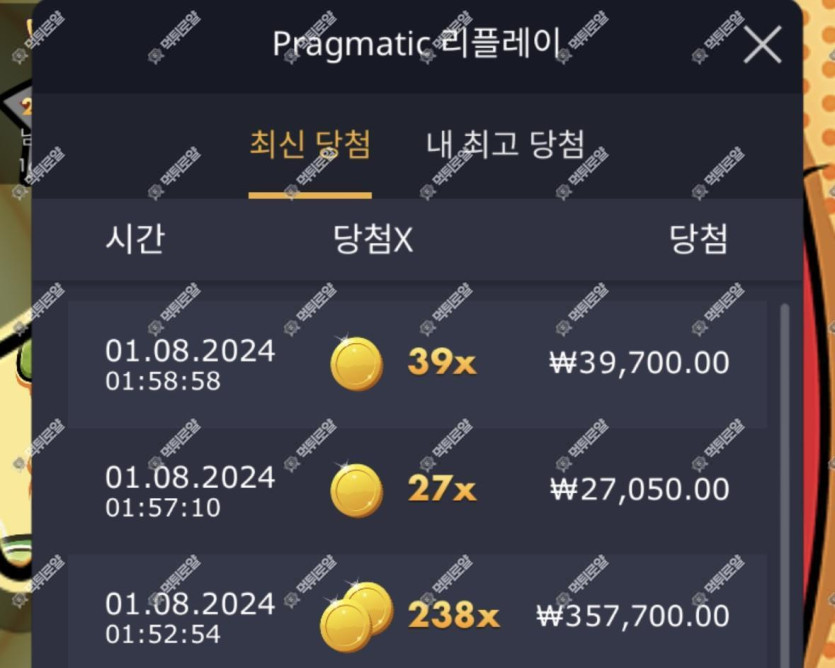Close the Pragmatic 리플레이 dialog
Screen dimensions: 835x668
click(x=762, y=45)
